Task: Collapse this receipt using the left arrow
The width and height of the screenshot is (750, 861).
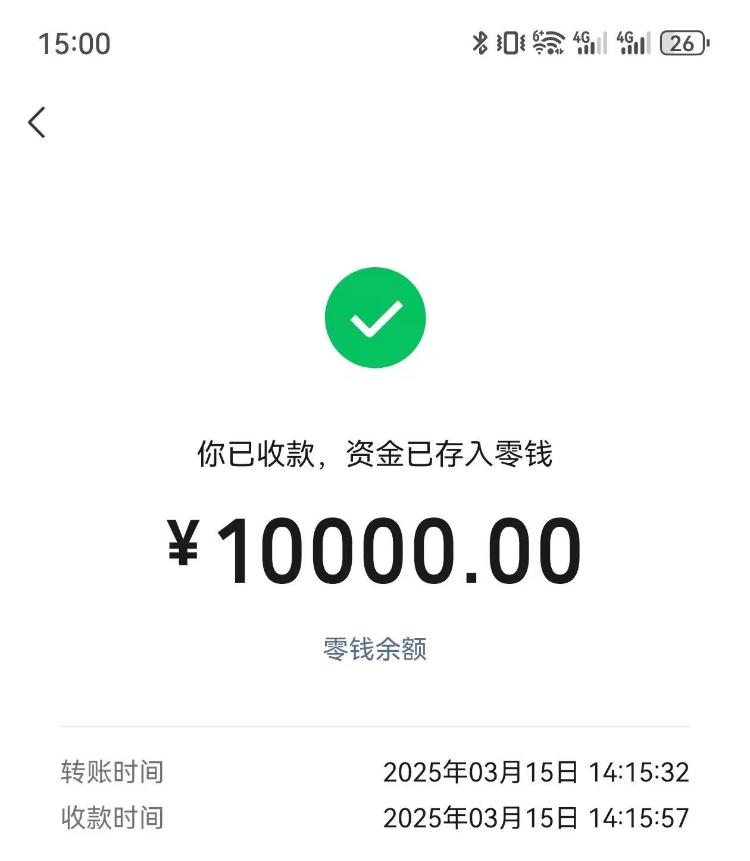Action: pos(38,121)
